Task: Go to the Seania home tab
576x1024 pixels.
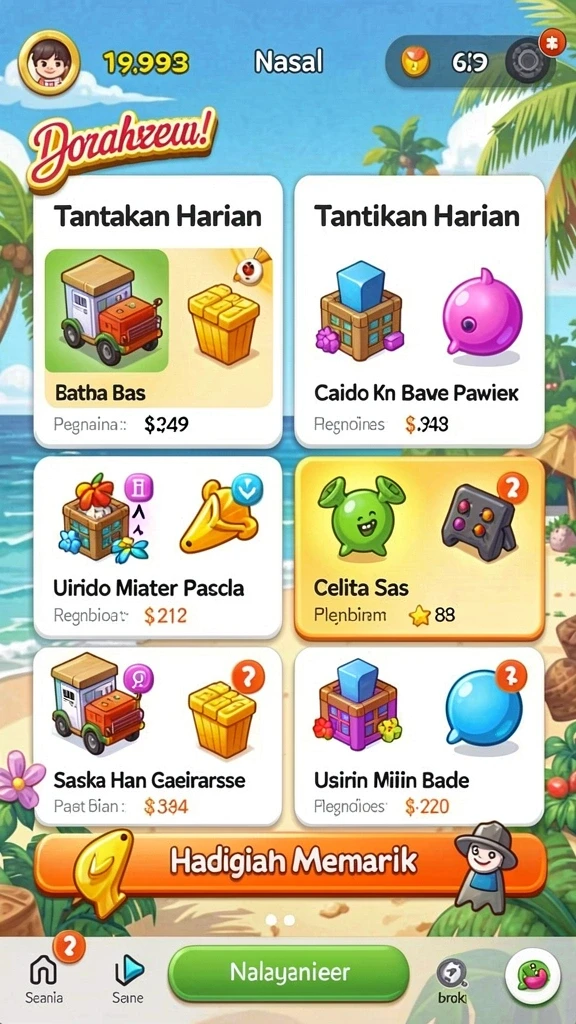Action: point(44,980)
